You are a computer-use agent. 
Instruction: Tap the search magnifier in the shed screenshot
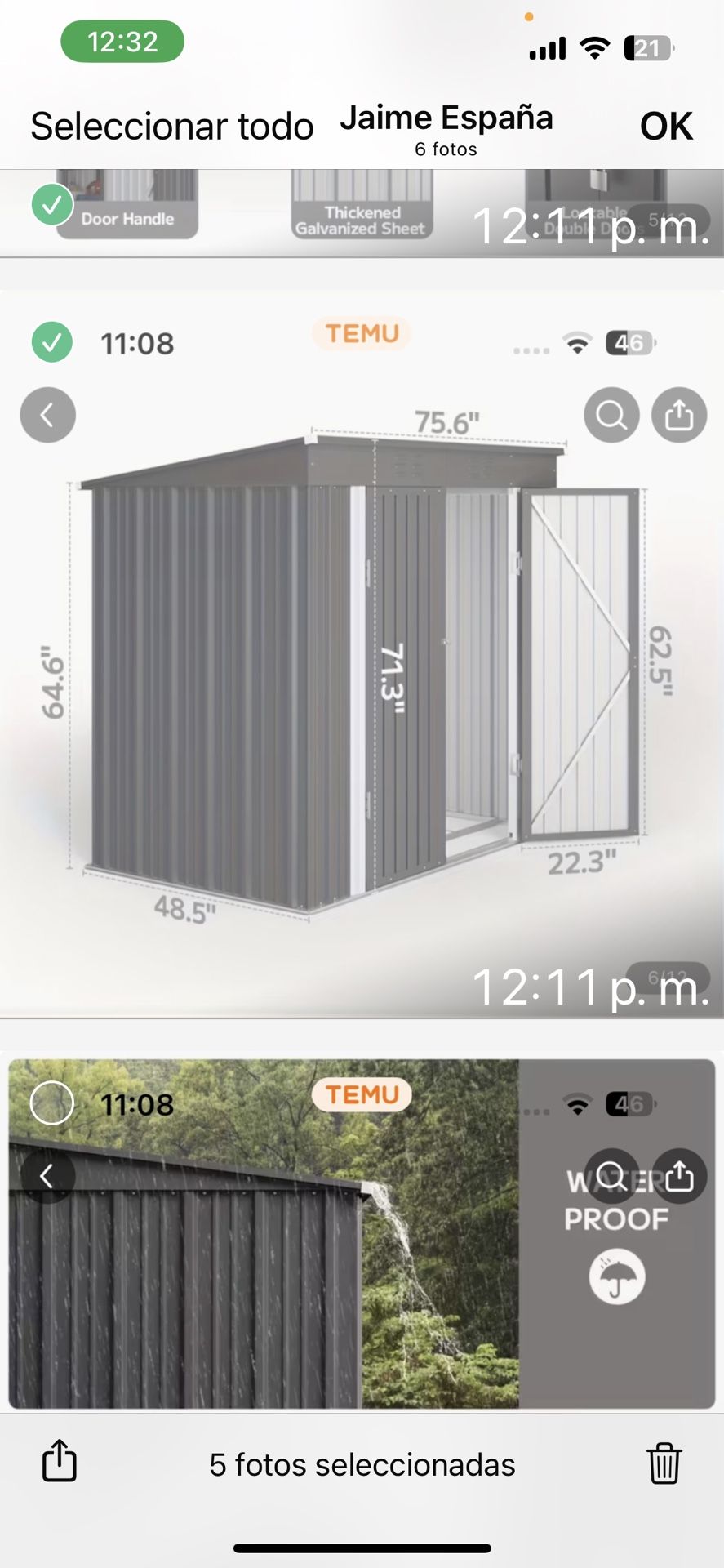pyautogui.click(x=611, y=415)
